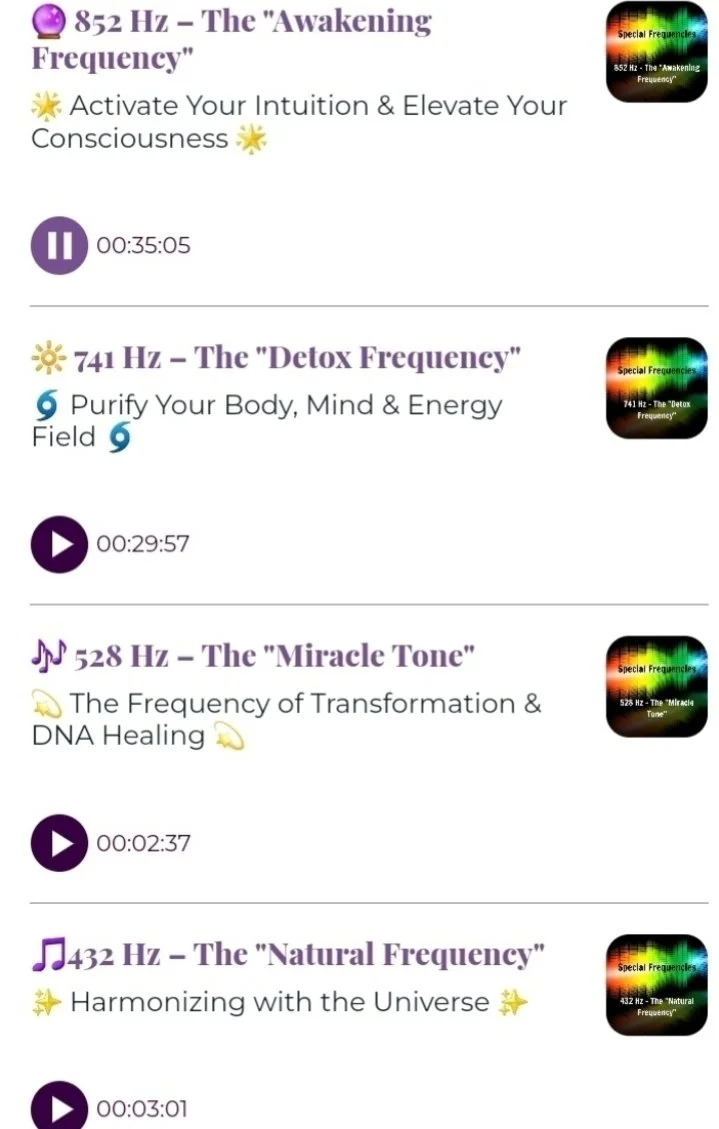Image resolution: width=719 pixels, height=1129 pixels.
Task: Start the 432 Hz Natural Frequency track
Action: [x=59, y=1106]
